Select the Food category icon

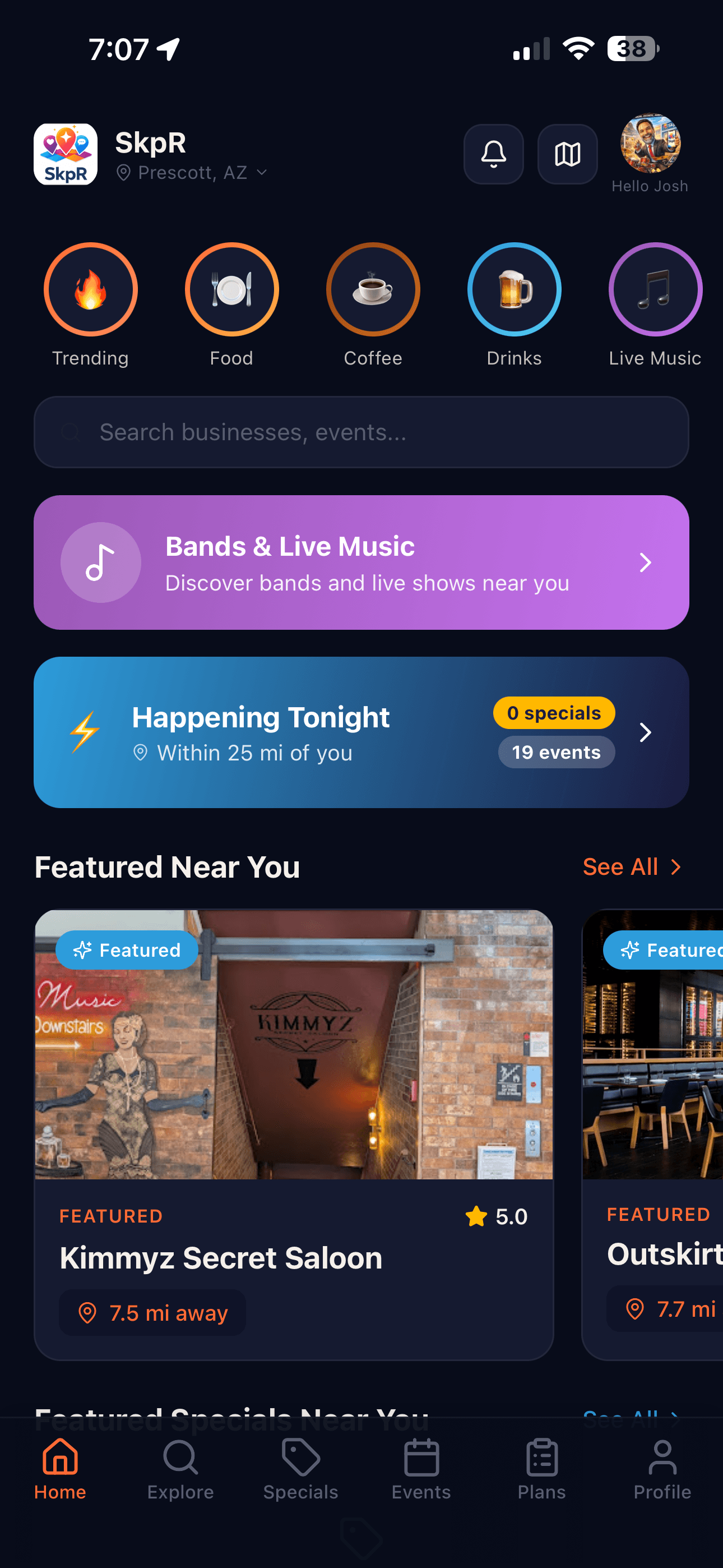[231, 290]
